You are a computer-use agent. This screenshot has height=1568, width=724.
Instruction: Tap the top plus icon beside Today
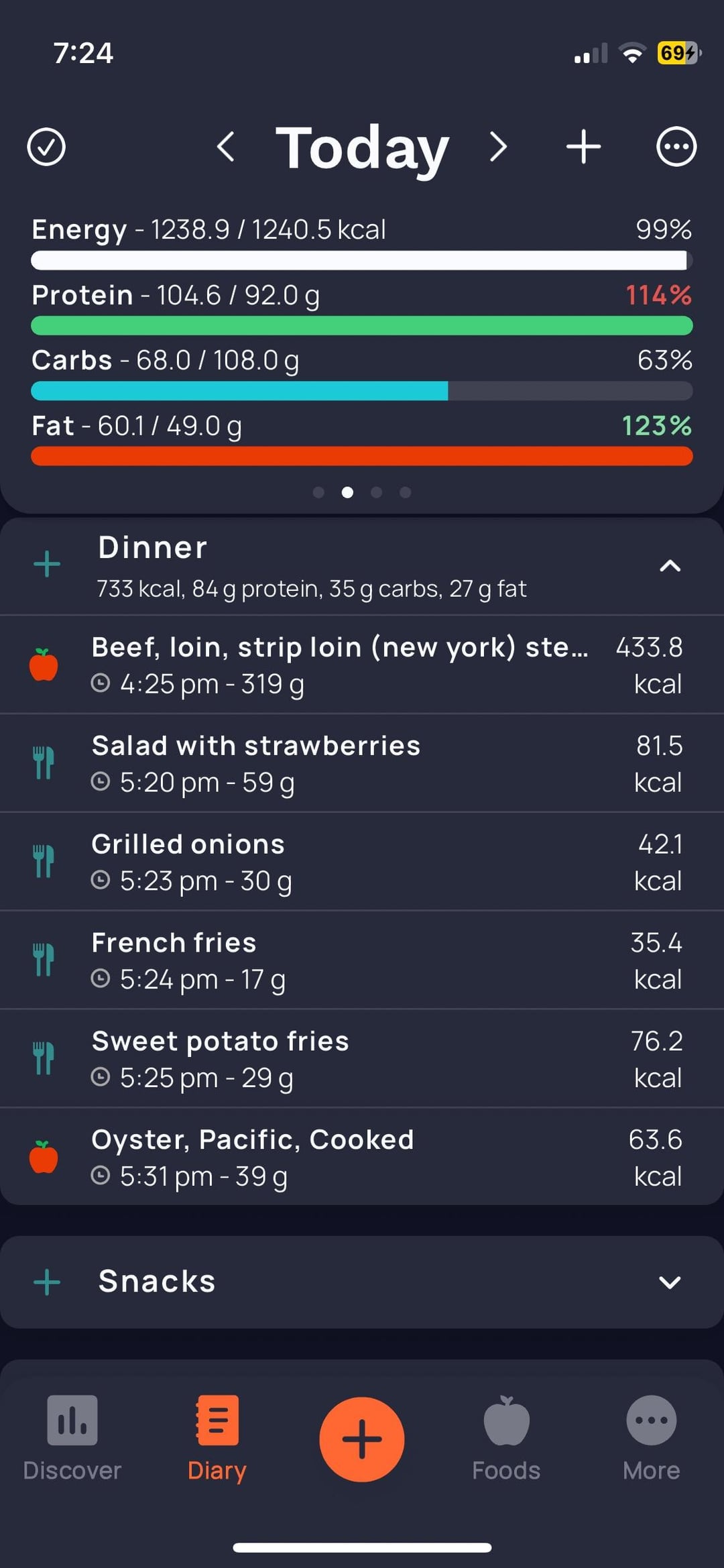[x=583, y=147]
